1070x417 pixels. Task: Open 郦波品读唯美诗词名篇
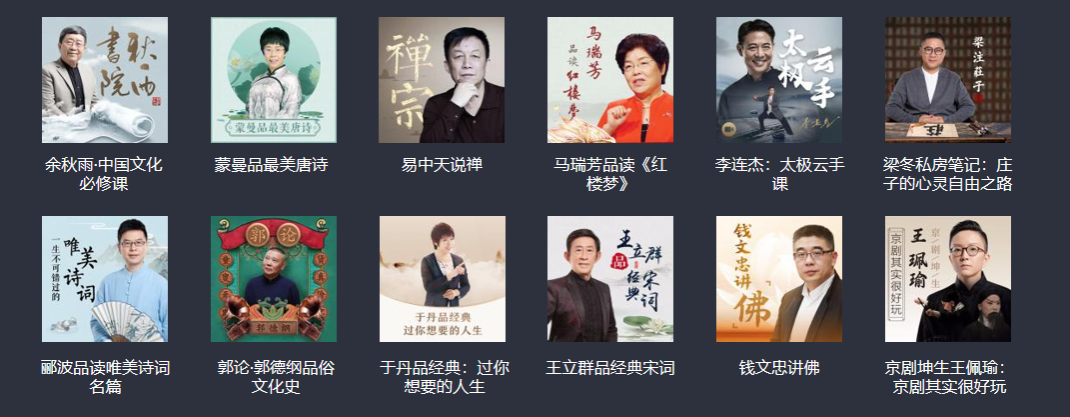104,279
